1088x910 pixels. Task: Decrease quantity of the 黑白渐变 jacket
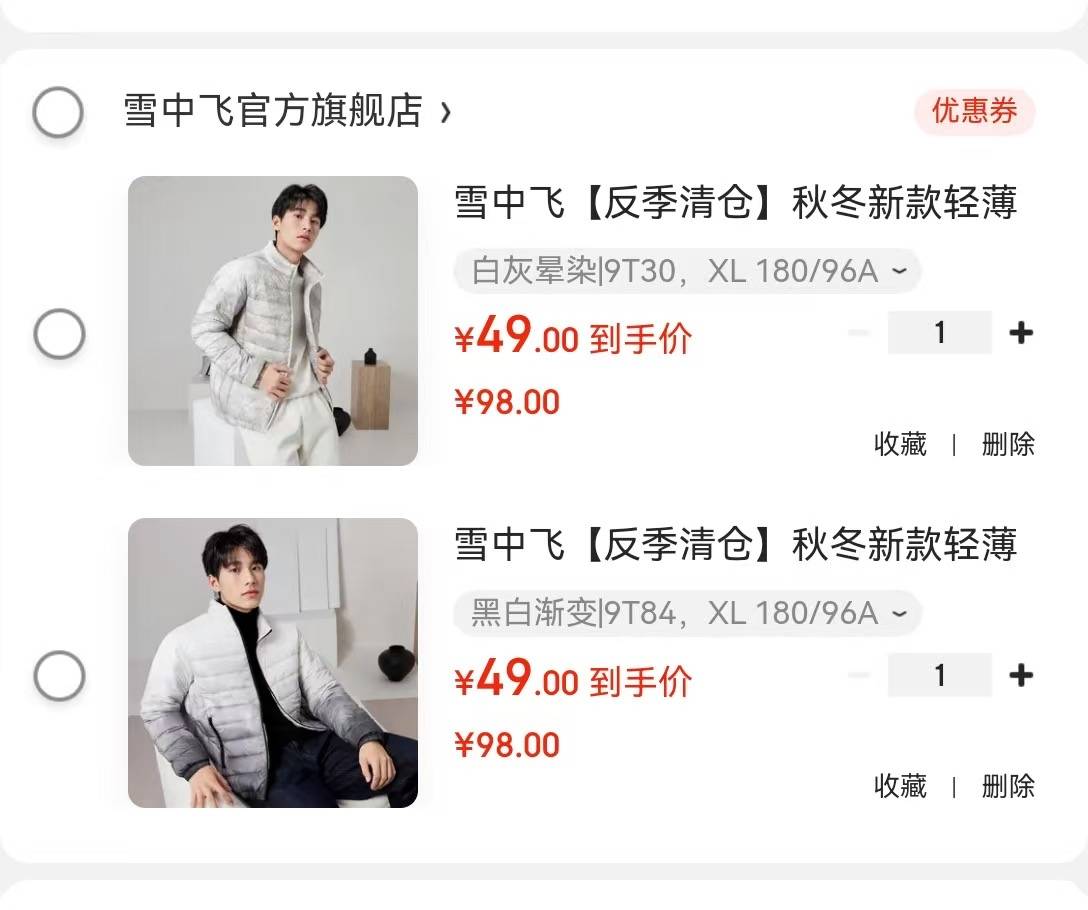click(858, 675)
